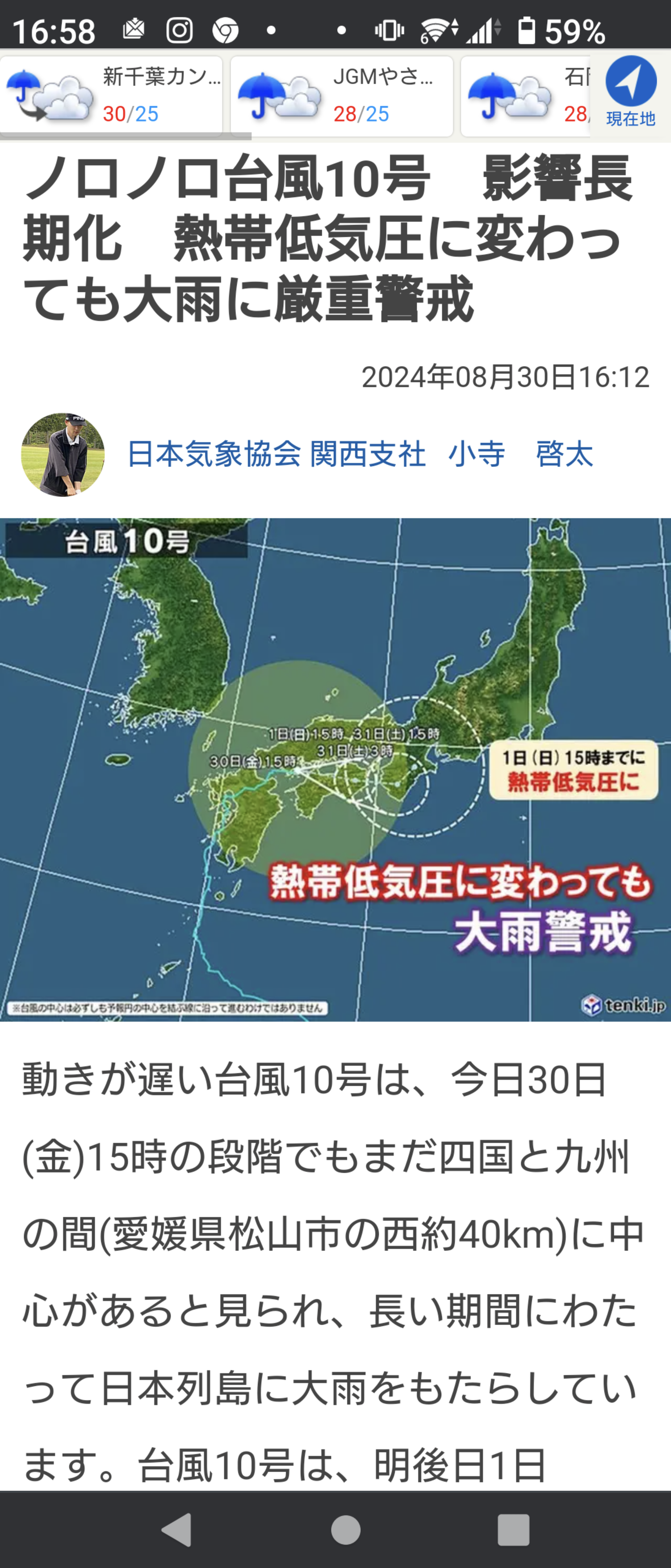Image resolution: width=671 pixels, height=1568 pixels.
Task: Go to the home screen
Action: tap(346, 1529)
